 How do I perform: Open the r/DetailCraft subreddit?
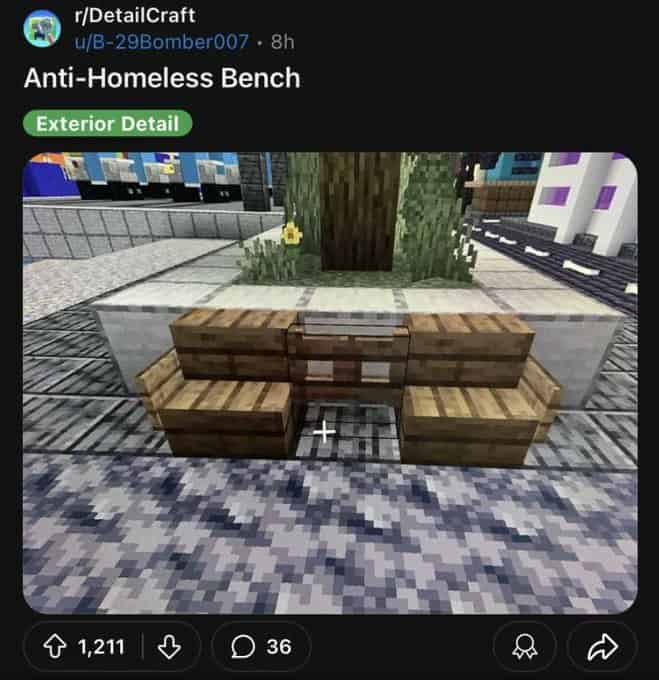click(136, 15)
